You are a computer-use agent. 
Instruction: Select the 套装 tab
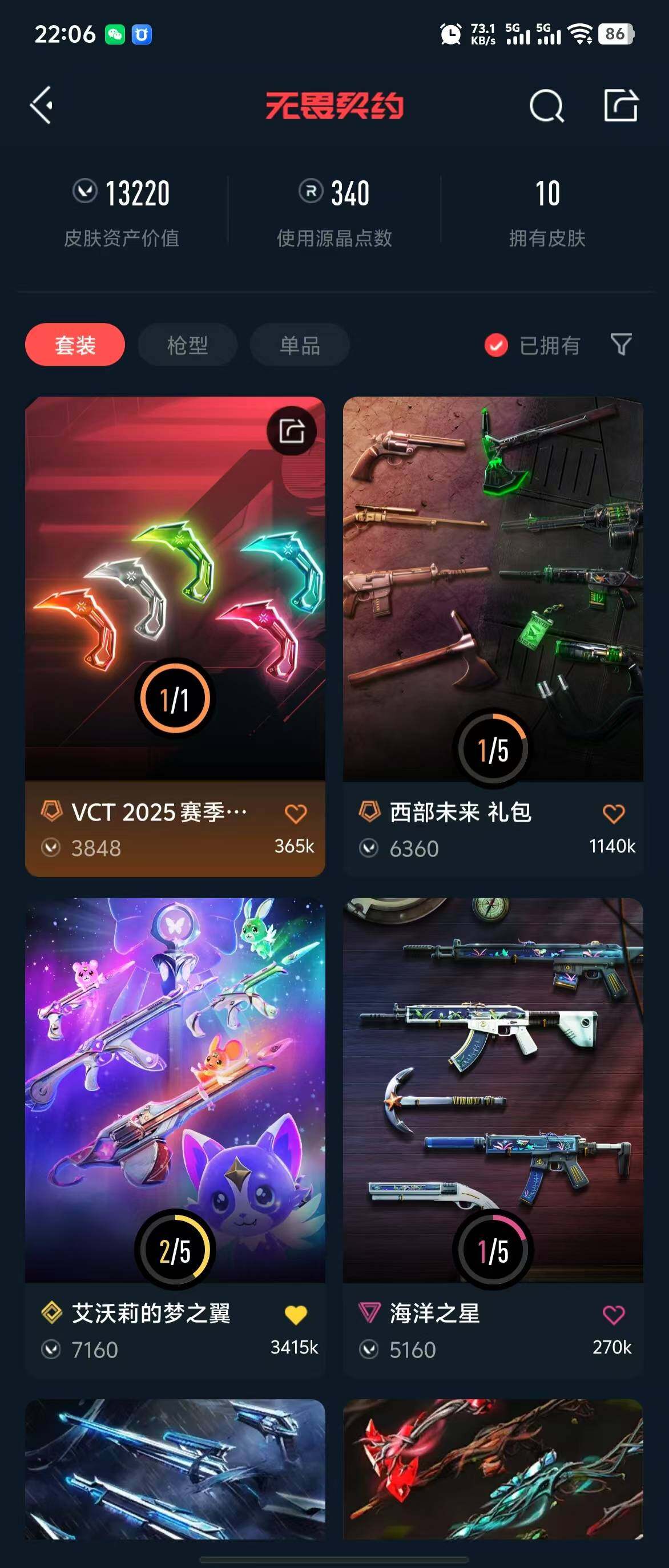point(75,345)
